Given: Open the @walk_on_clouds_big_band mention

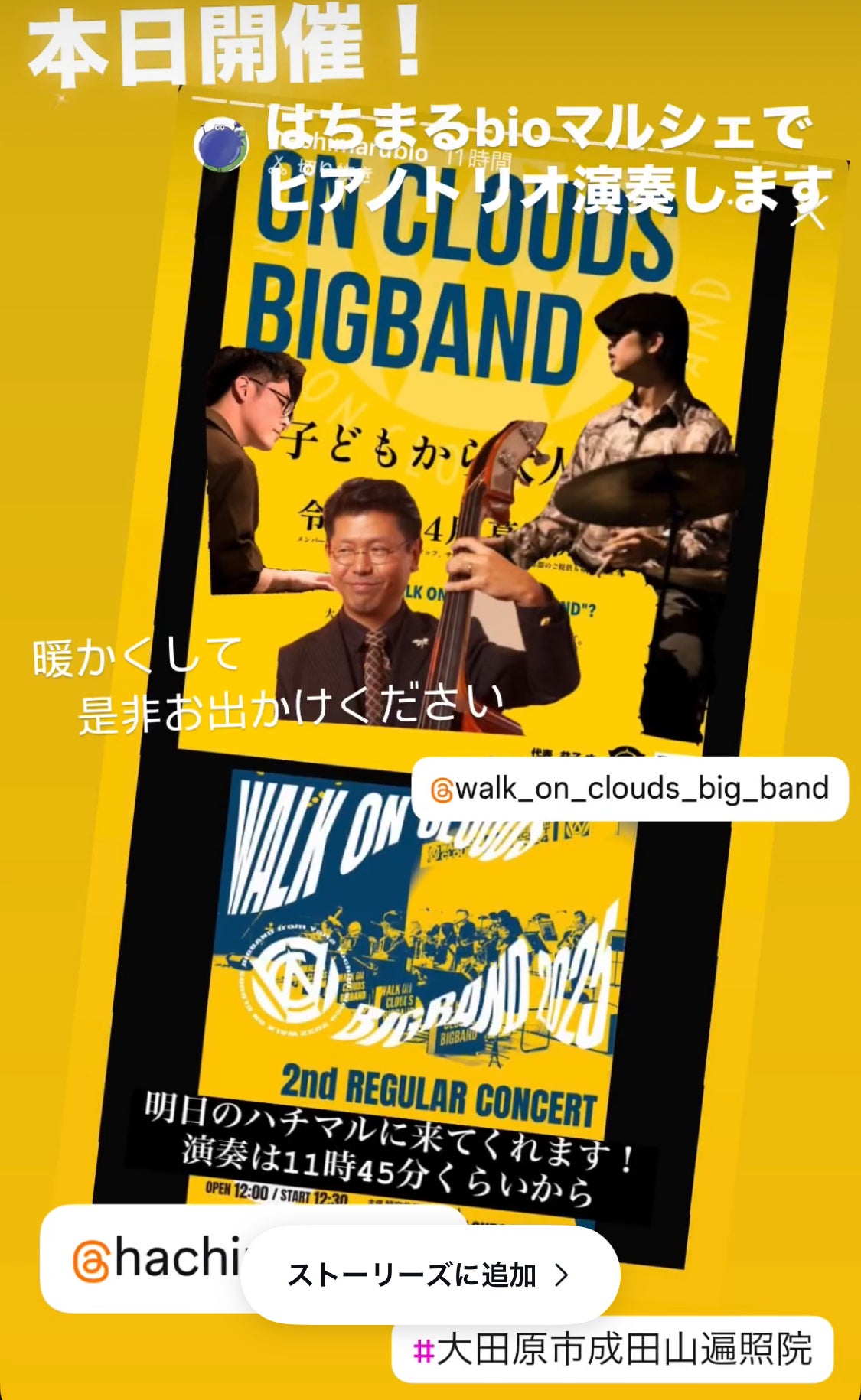Looking at the screenshot, I should [x=629, y=789].
